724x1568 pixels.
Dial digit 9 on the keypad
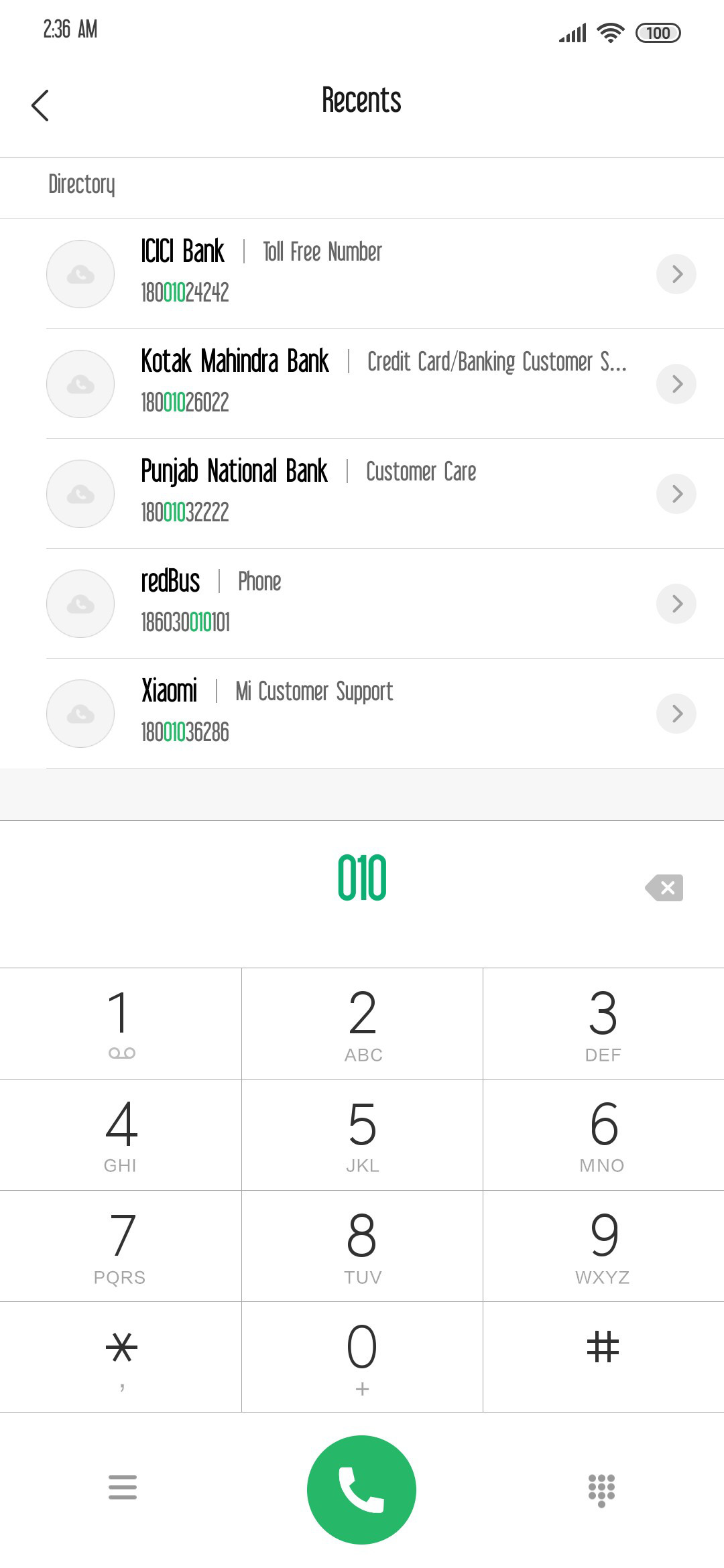(603, 1246)
